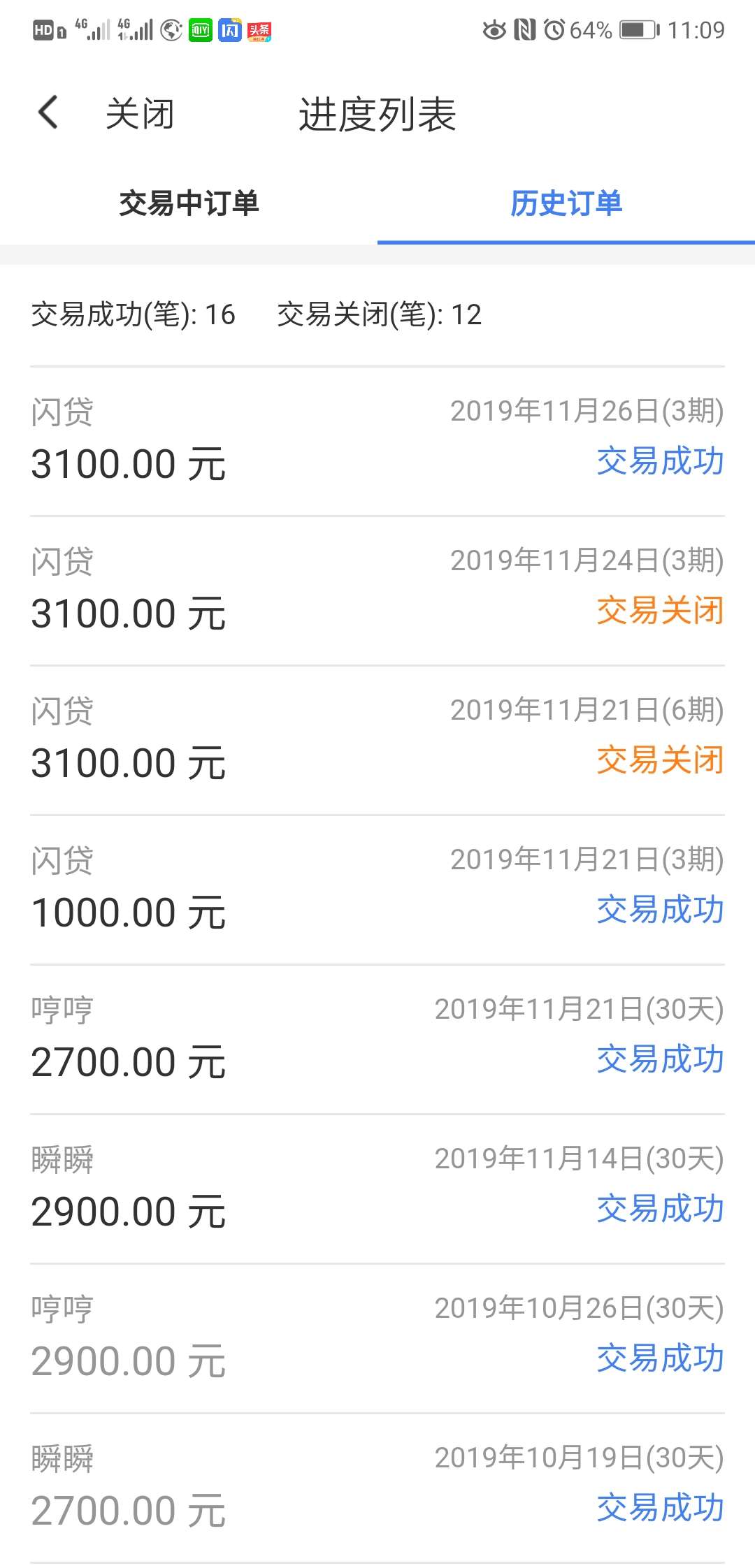
Task: Open the 闪贷 1000.00 元 order
Action: [x=377, y=890]
